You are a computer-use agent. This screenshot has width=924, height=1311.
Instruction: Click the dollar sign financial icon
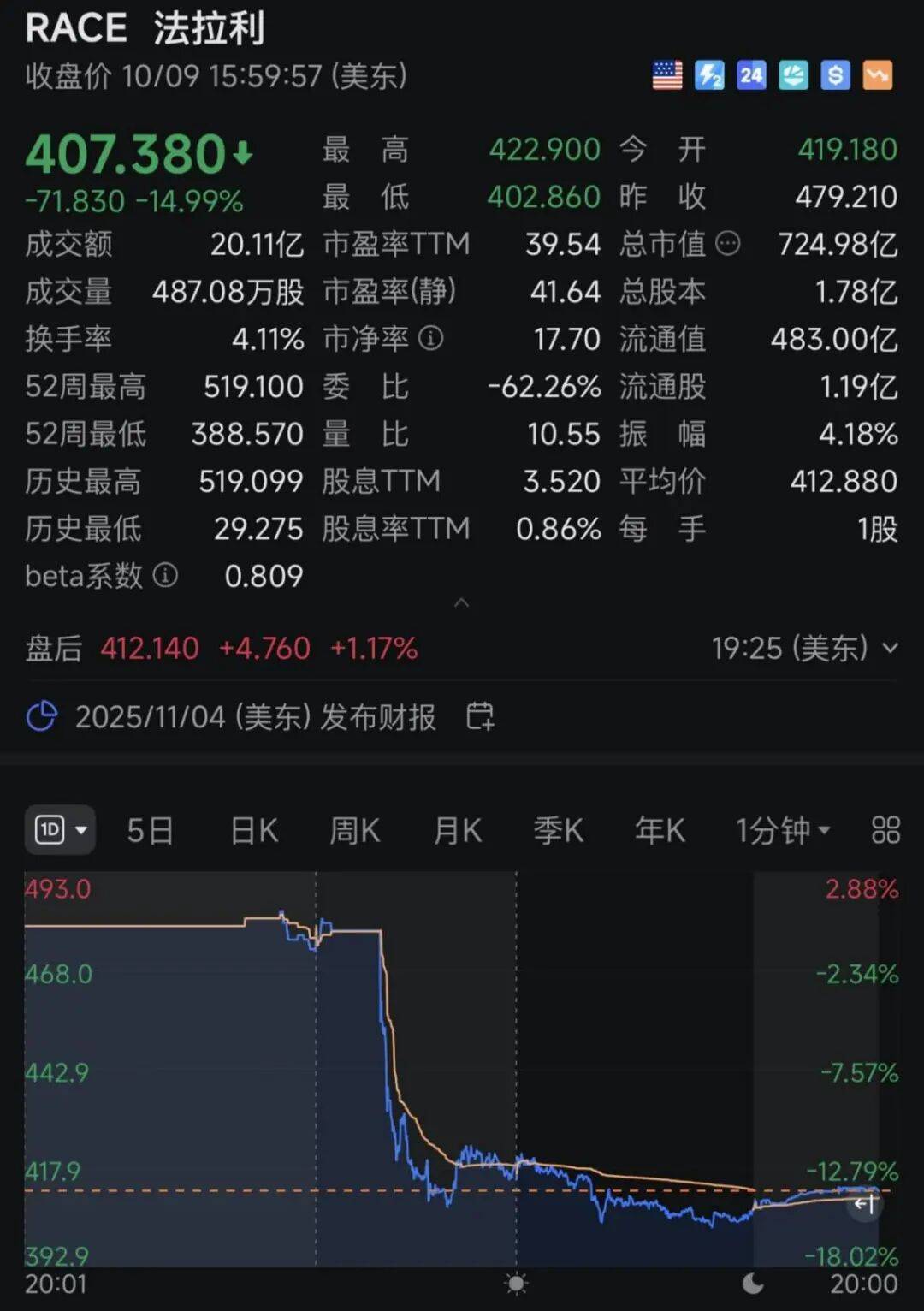835,76
